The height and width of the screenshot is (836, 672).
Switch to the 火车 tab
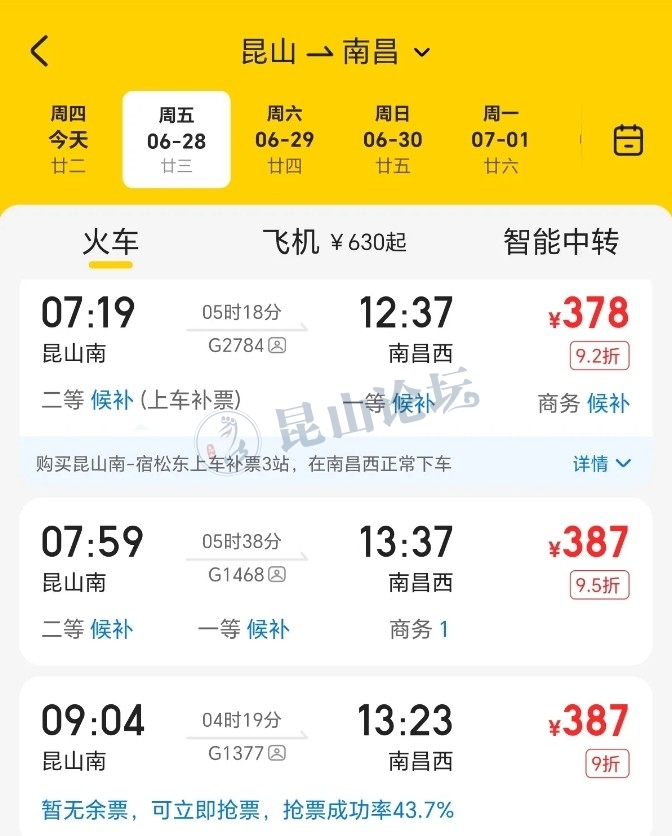click(110, 242)
